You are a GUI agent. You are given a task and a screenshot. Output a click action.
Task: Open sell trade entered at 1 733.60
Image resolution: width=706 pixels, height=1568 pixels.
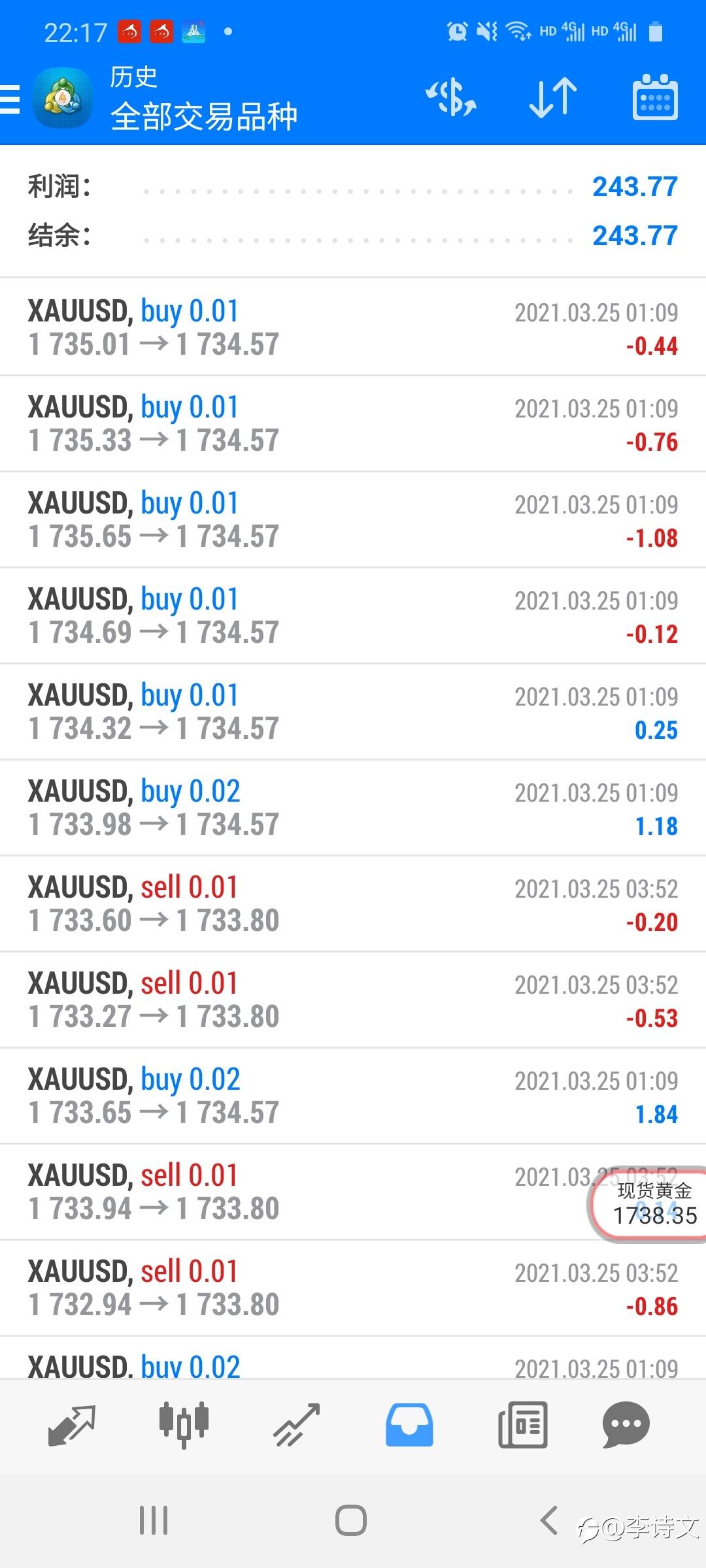click(353, 904)
